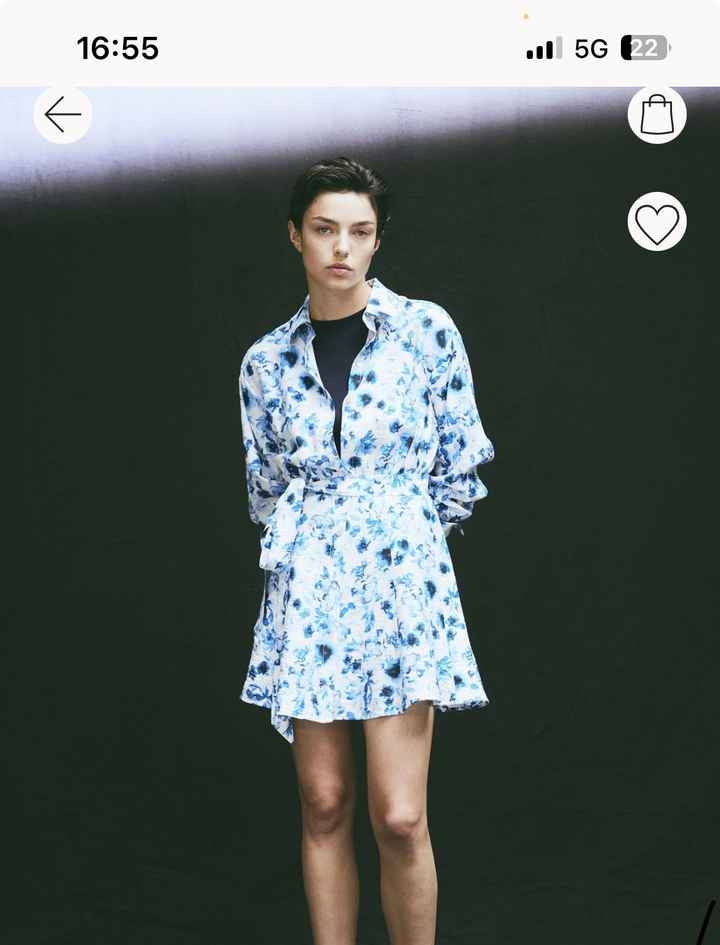The height and width of the screenshot is (945, 720).
Task: Open the shopping bag
Action: pyautogui.click(x=657, y=115)
